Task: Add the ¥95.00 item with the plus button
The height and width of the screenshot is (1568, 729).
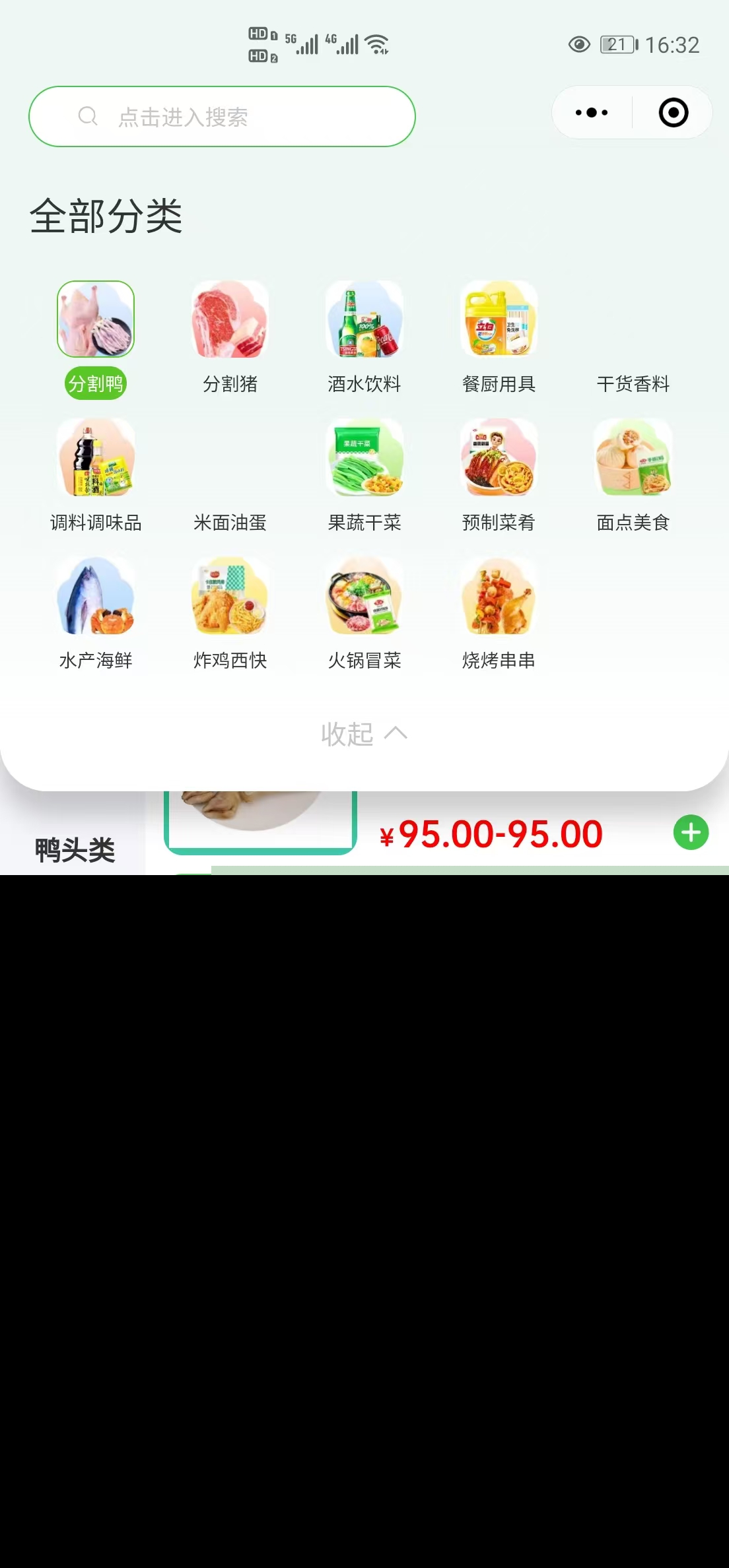Action: coord(691,833)
